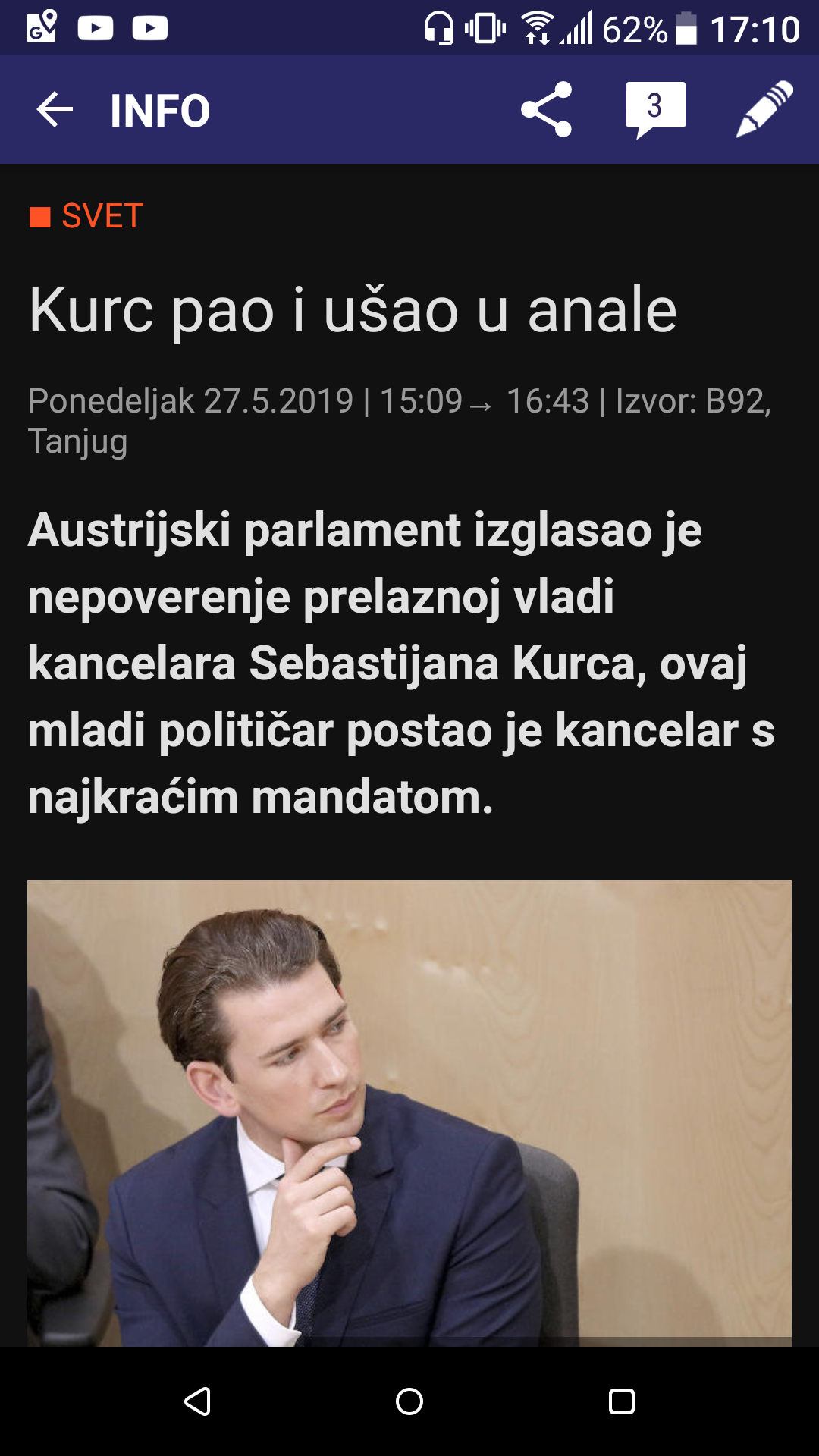Image resolution: width=819 pixels, height=1456 pixels.
Task: Open the 3 comments
Action: [x=655, y=110]
